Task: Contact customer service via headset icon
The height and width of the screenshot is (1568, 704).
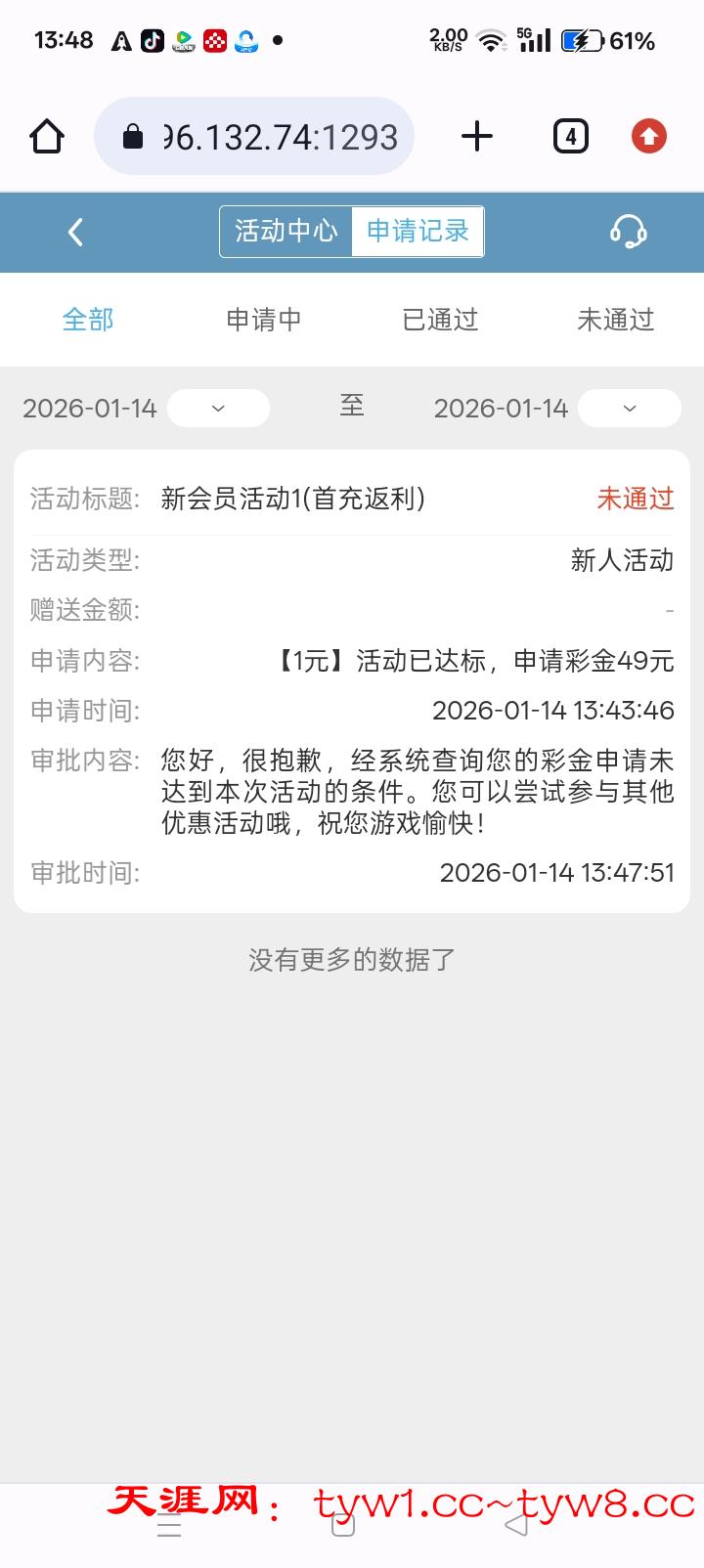Action: [628, 233]
